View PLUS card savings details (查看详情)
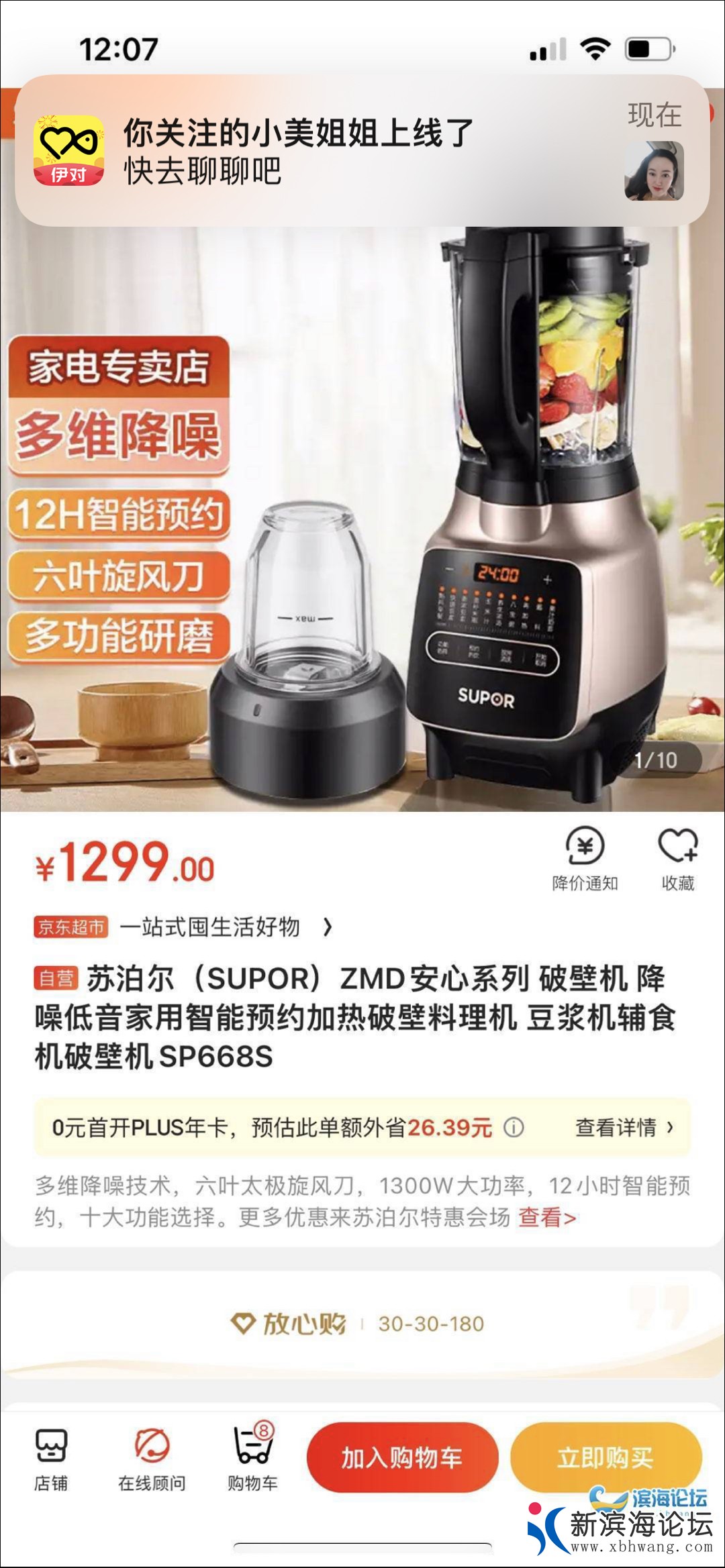This screenshot has width=725, height=1568. point(624,1127)
